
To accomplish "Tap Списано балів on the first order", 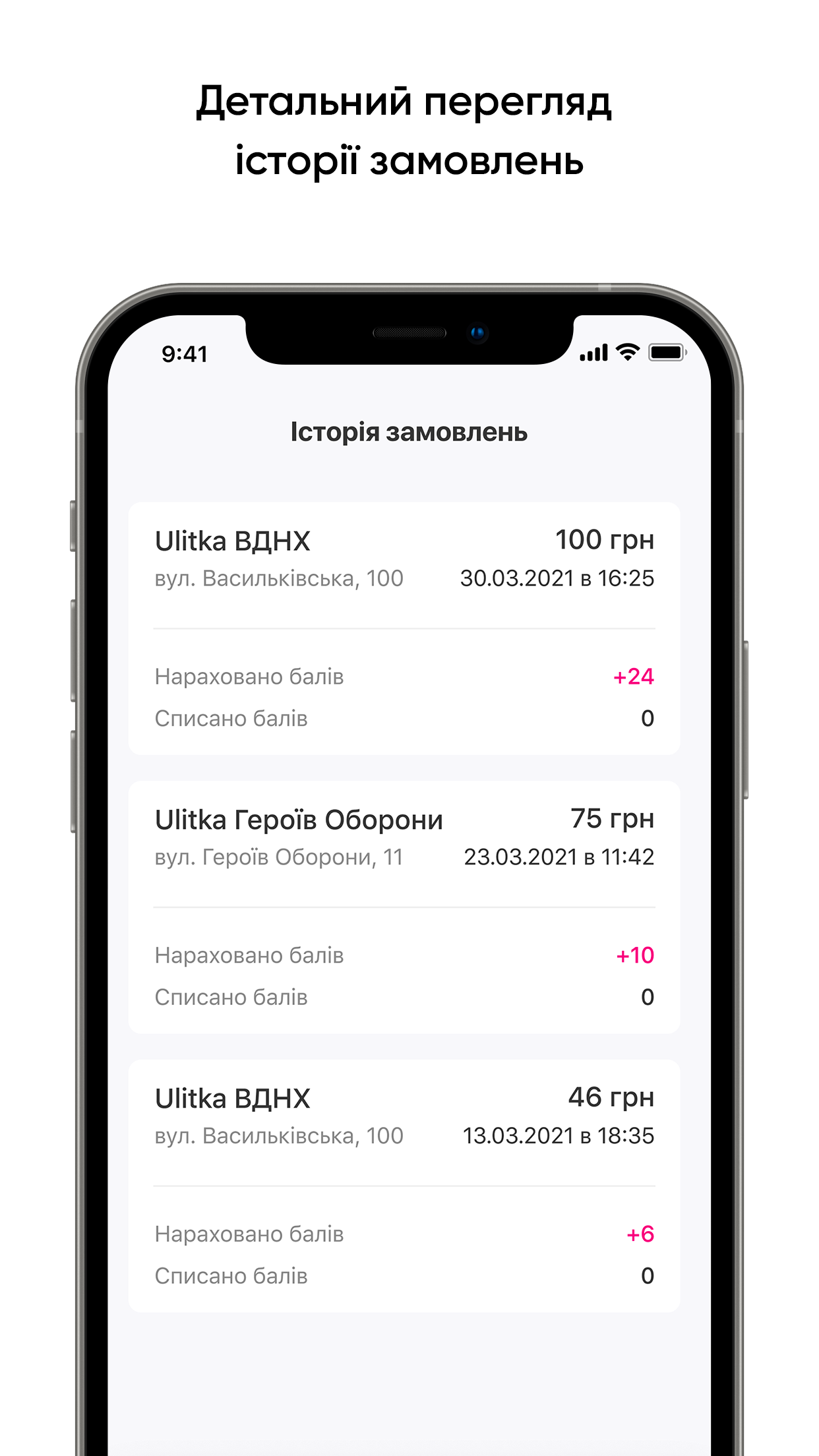I will click(231, 718).
